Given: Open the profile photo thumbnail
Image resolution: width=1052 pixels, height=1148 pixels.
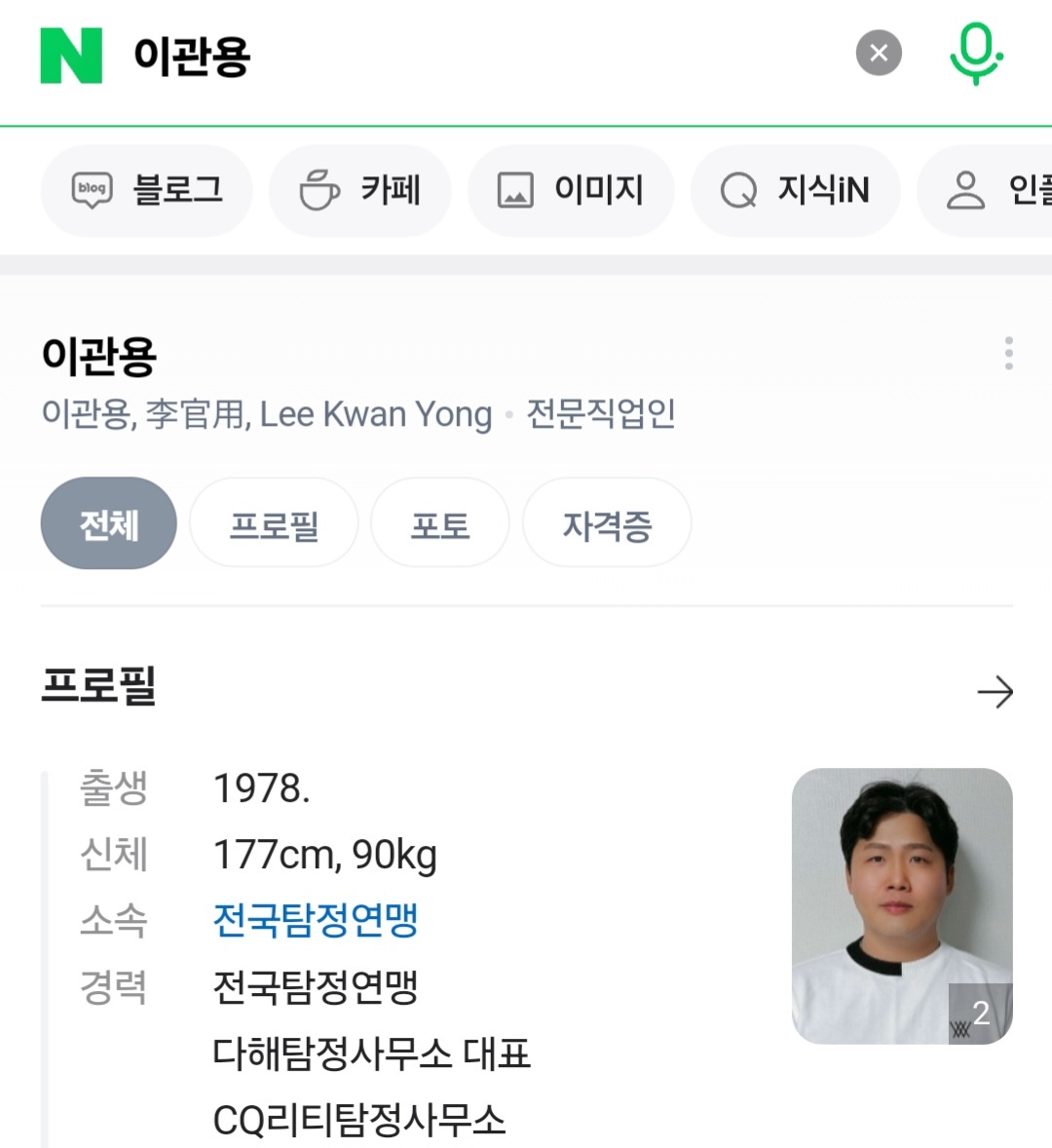Looking at the screenshot, I should (x=902, y=905).
